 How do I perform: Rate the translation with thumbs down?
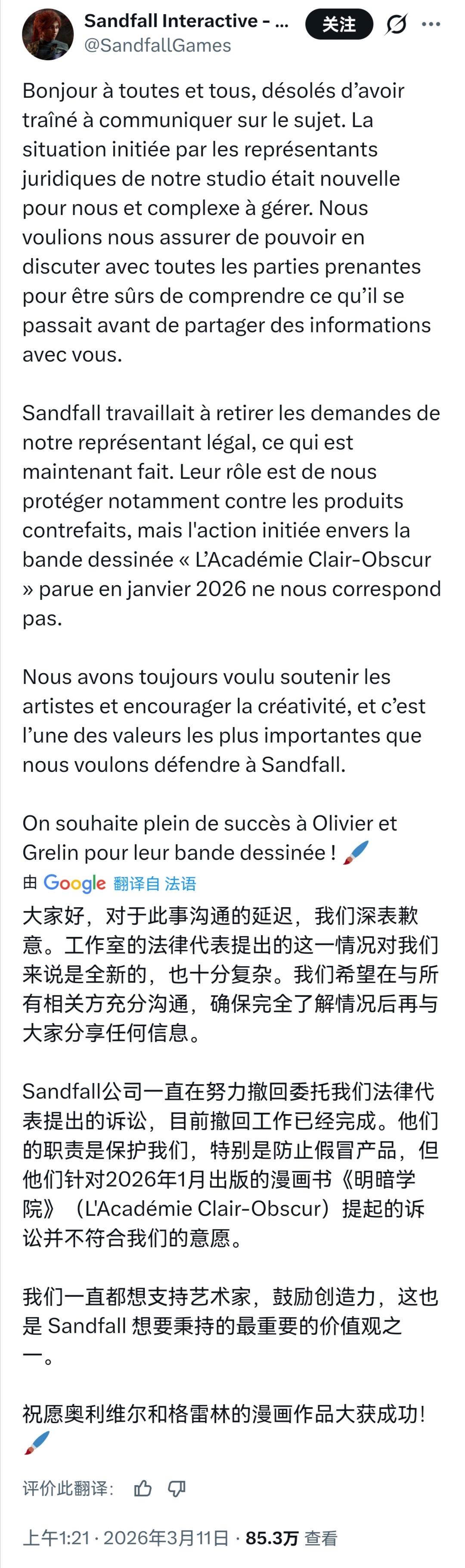tap(177, 1488)
